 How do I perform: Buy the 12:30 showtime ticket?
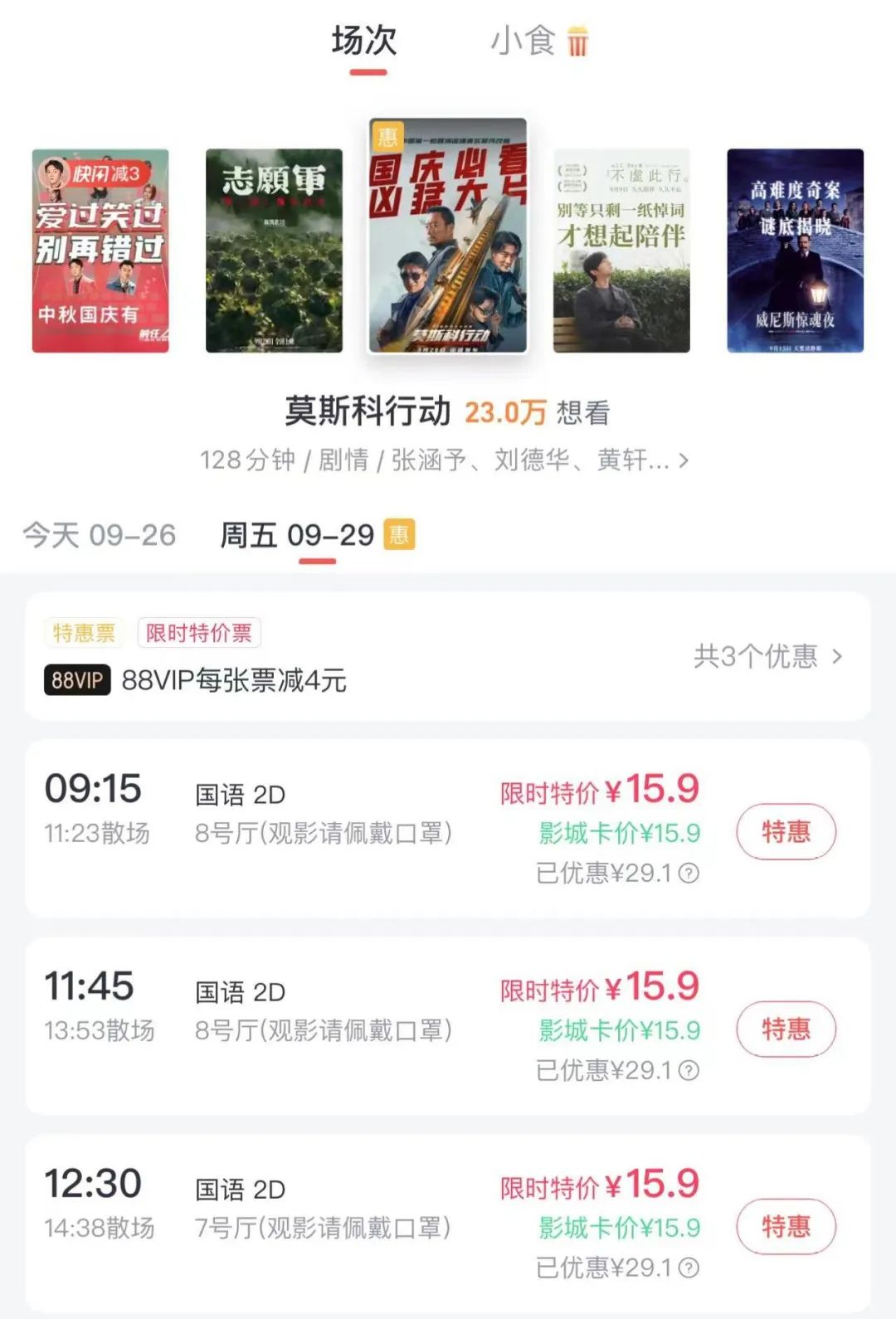pos(786,1226)
